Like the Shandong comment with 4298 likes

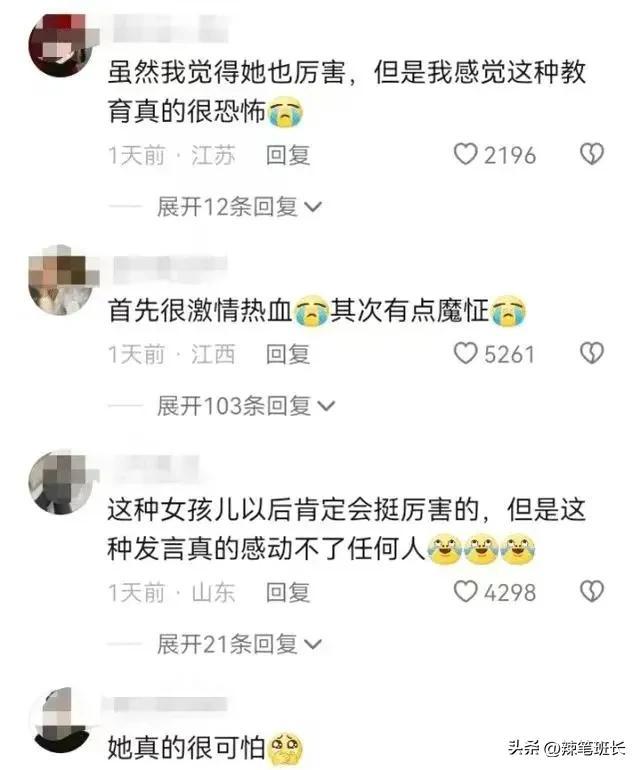pos(466,592)
